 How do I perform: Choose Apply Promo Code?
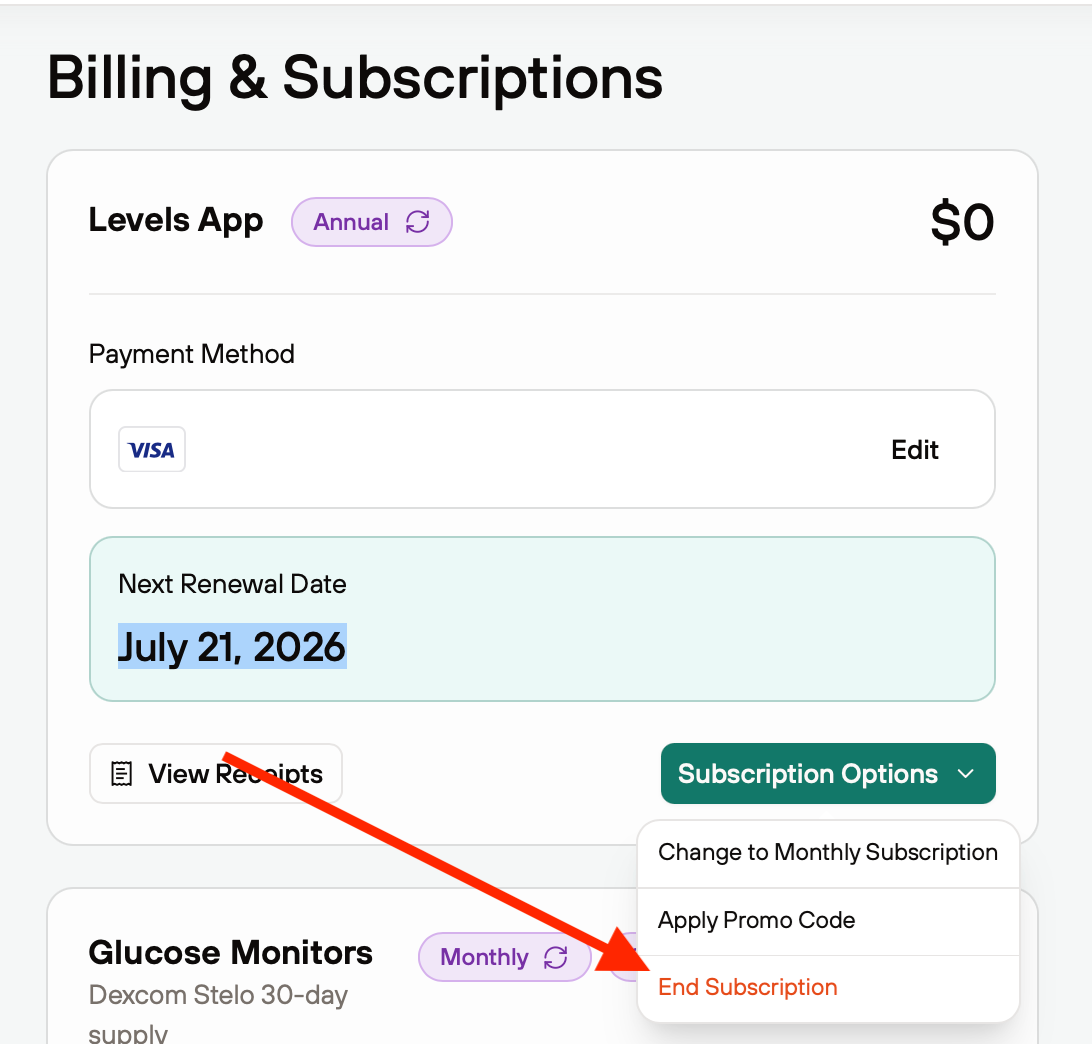(x=756, y=920)
